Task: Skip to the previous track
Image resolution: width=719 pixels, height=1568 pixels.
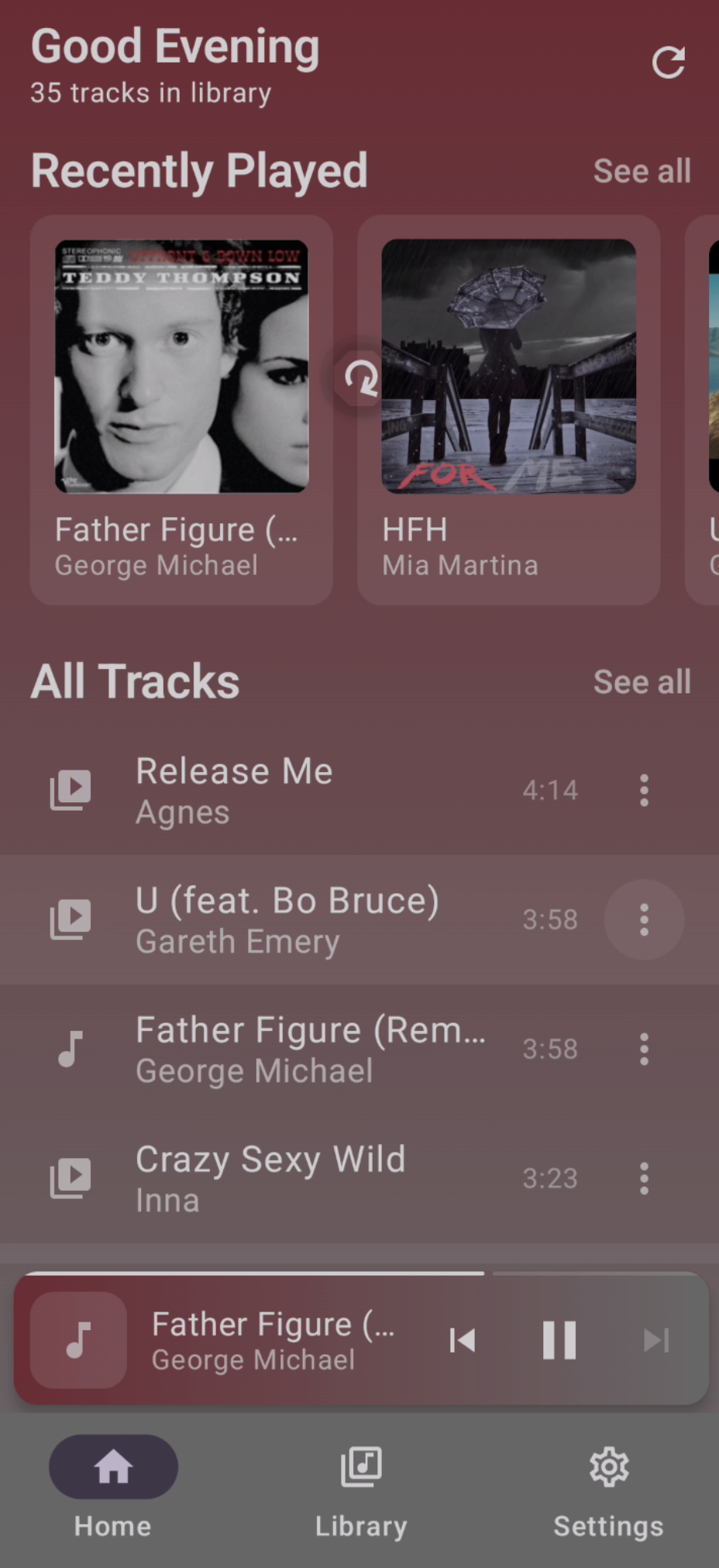Action: (463, 1340)
